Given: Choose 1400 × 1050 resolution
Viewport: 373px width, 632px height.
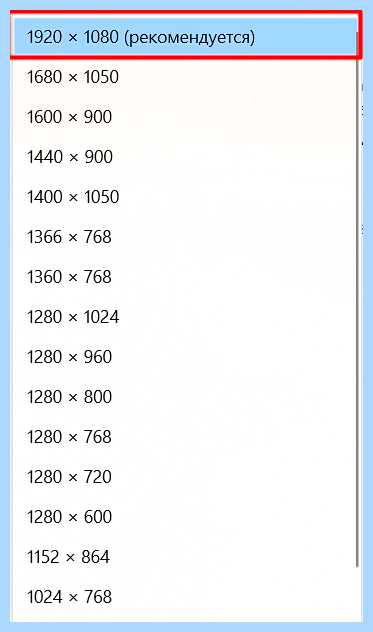Looking at the screenshot, I should click(184, 197).
